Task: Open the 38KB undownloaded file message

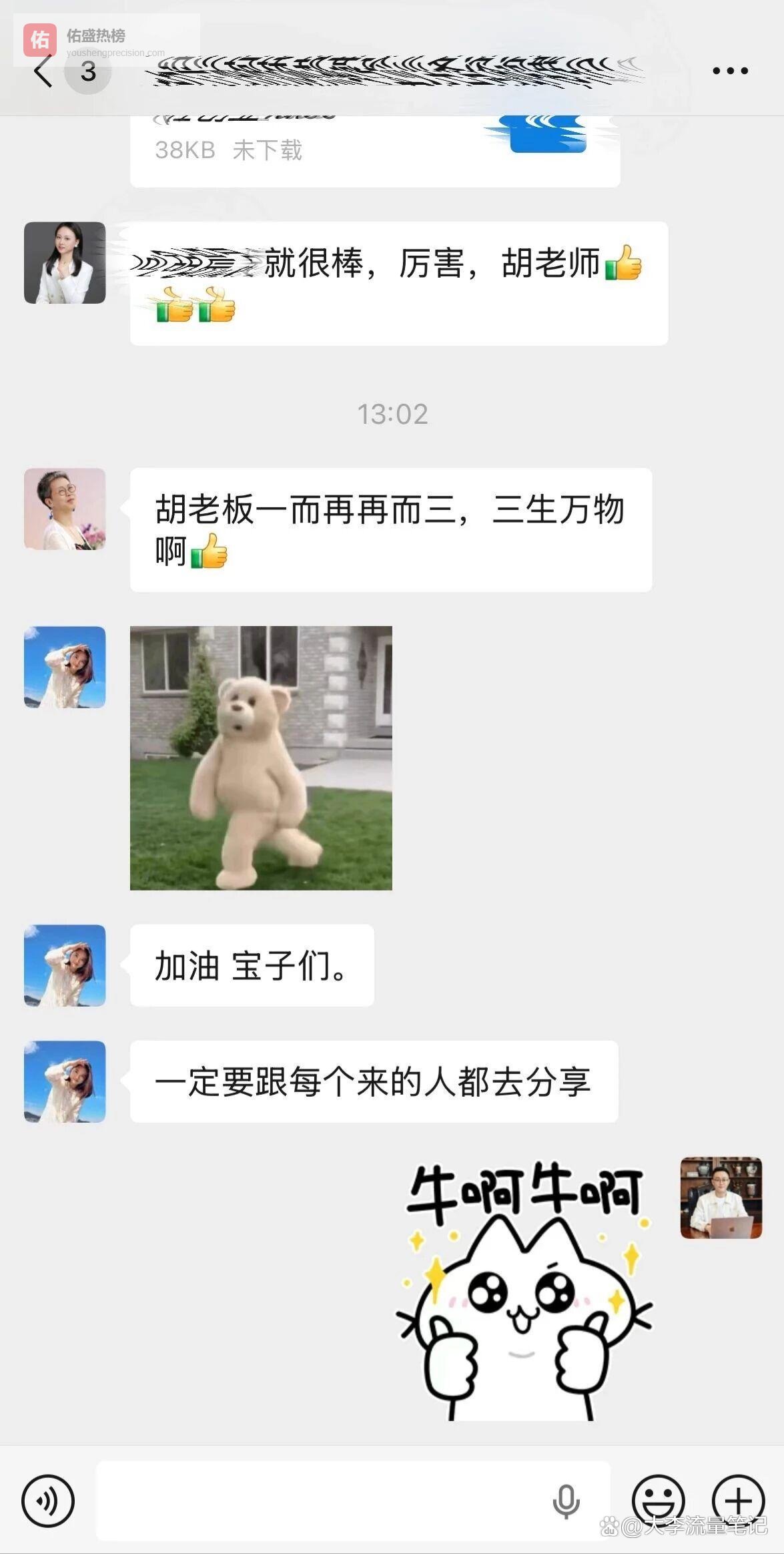Action: pyautogui.click(x=375, y=152)
